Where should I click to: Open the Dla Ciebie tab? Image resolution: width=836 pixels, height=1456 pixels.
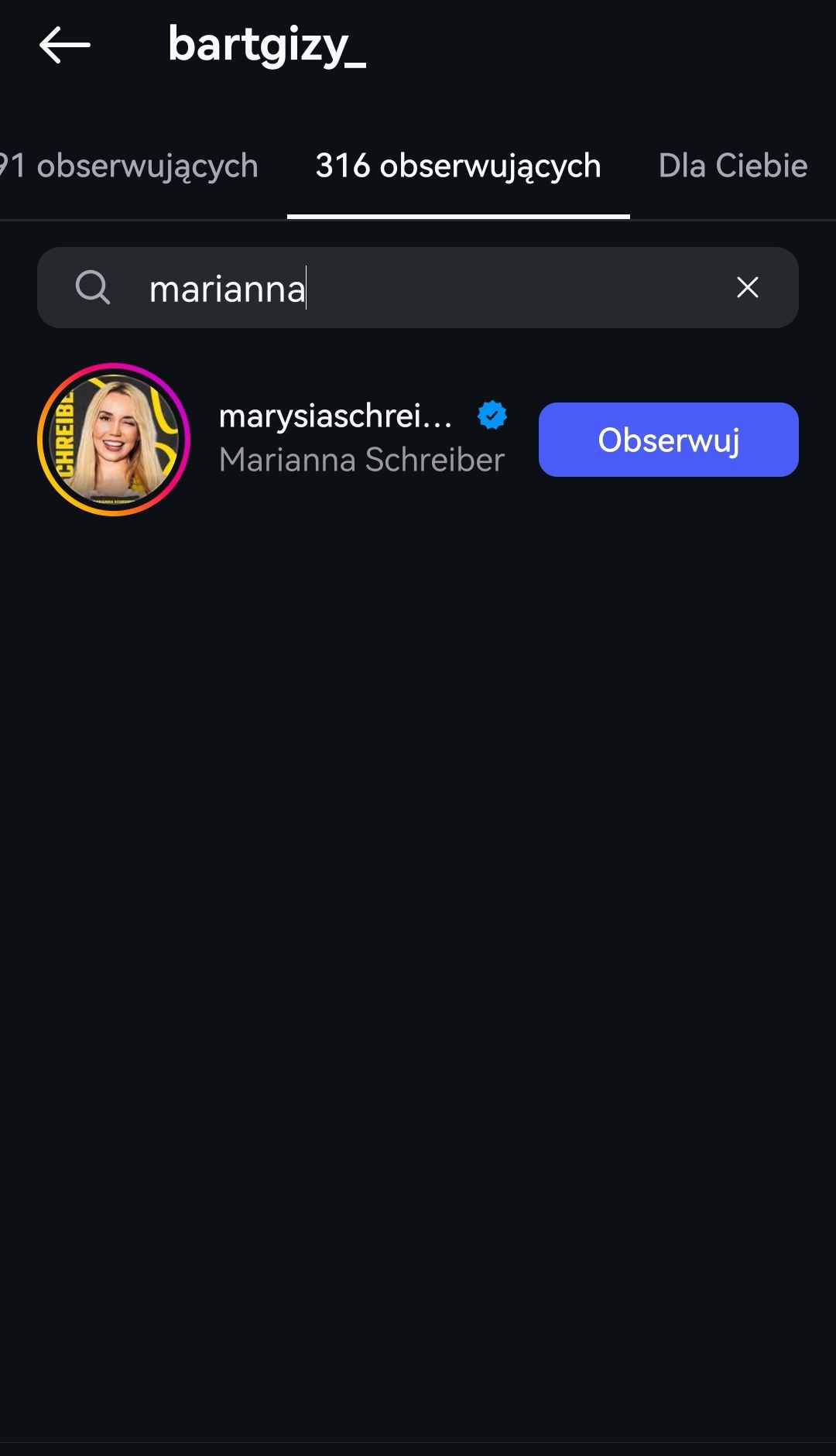[732, 166]
